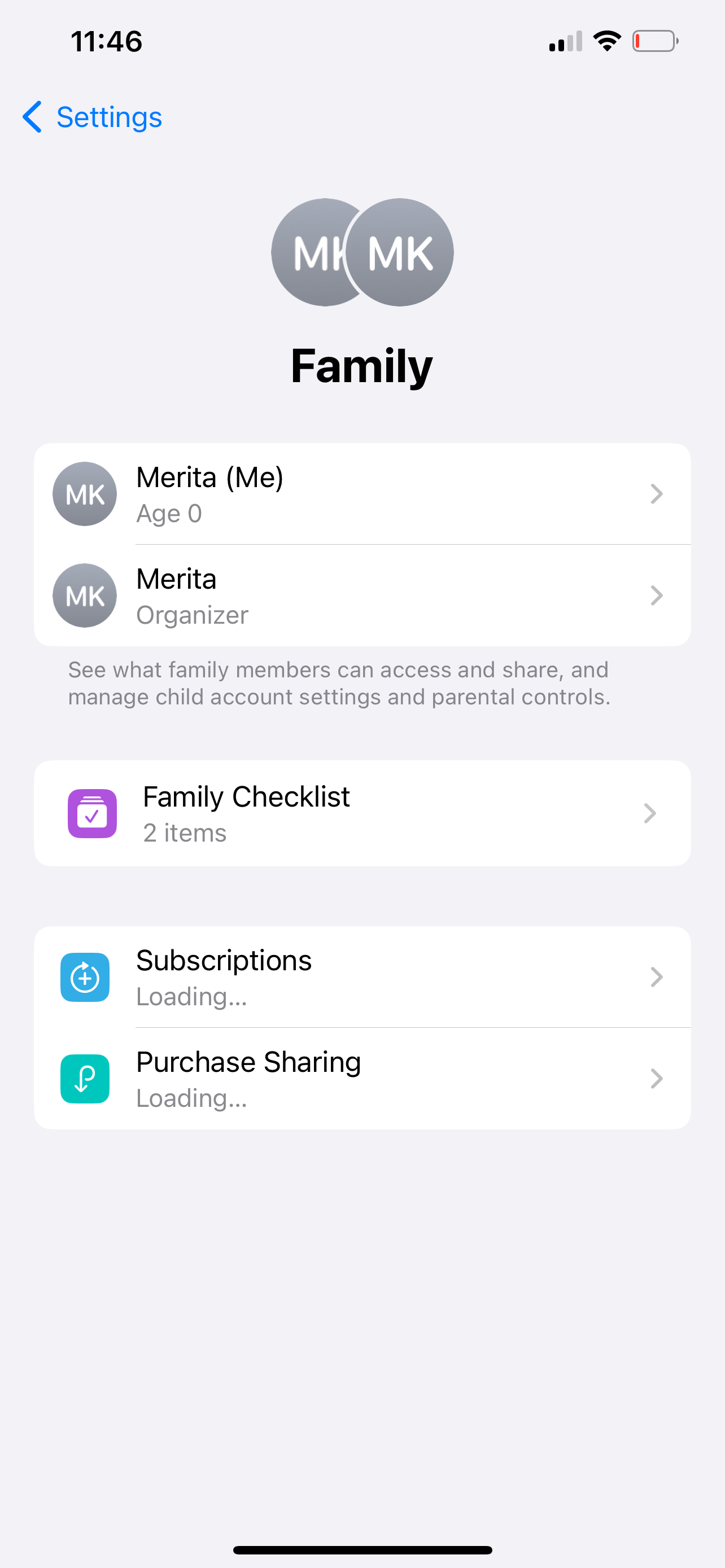Viewport: 725px width, 1568px height.
Task: Go back to Settings
Action: tap(93, 117)
